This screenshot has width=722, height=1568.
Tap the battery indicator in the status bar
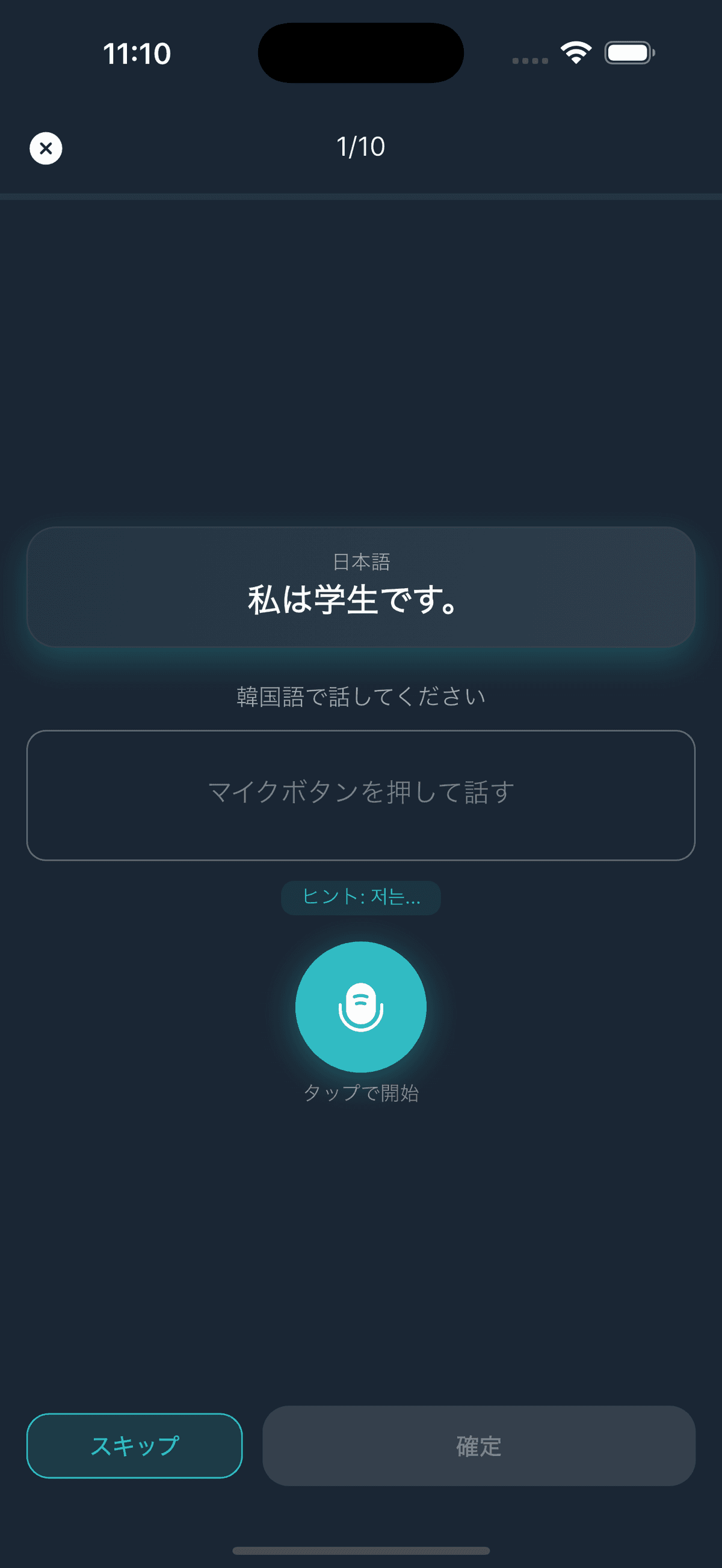628,54
